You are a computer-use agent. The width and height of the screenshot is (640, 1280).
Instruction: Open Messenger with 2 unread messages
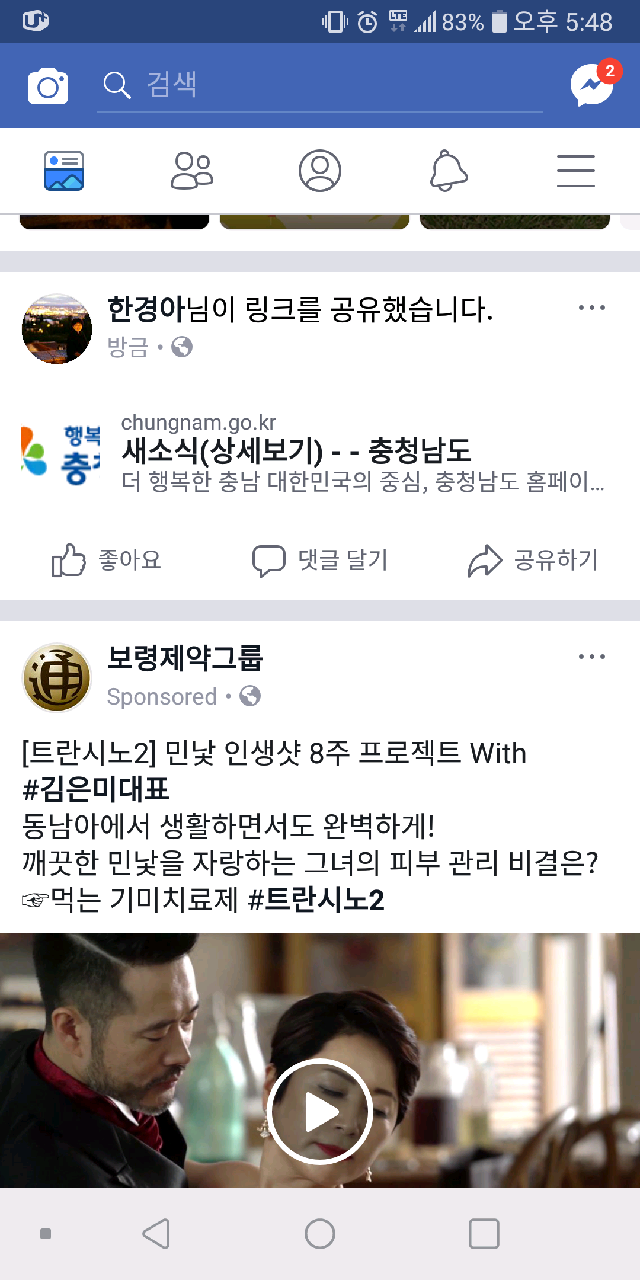coord(592,86)
